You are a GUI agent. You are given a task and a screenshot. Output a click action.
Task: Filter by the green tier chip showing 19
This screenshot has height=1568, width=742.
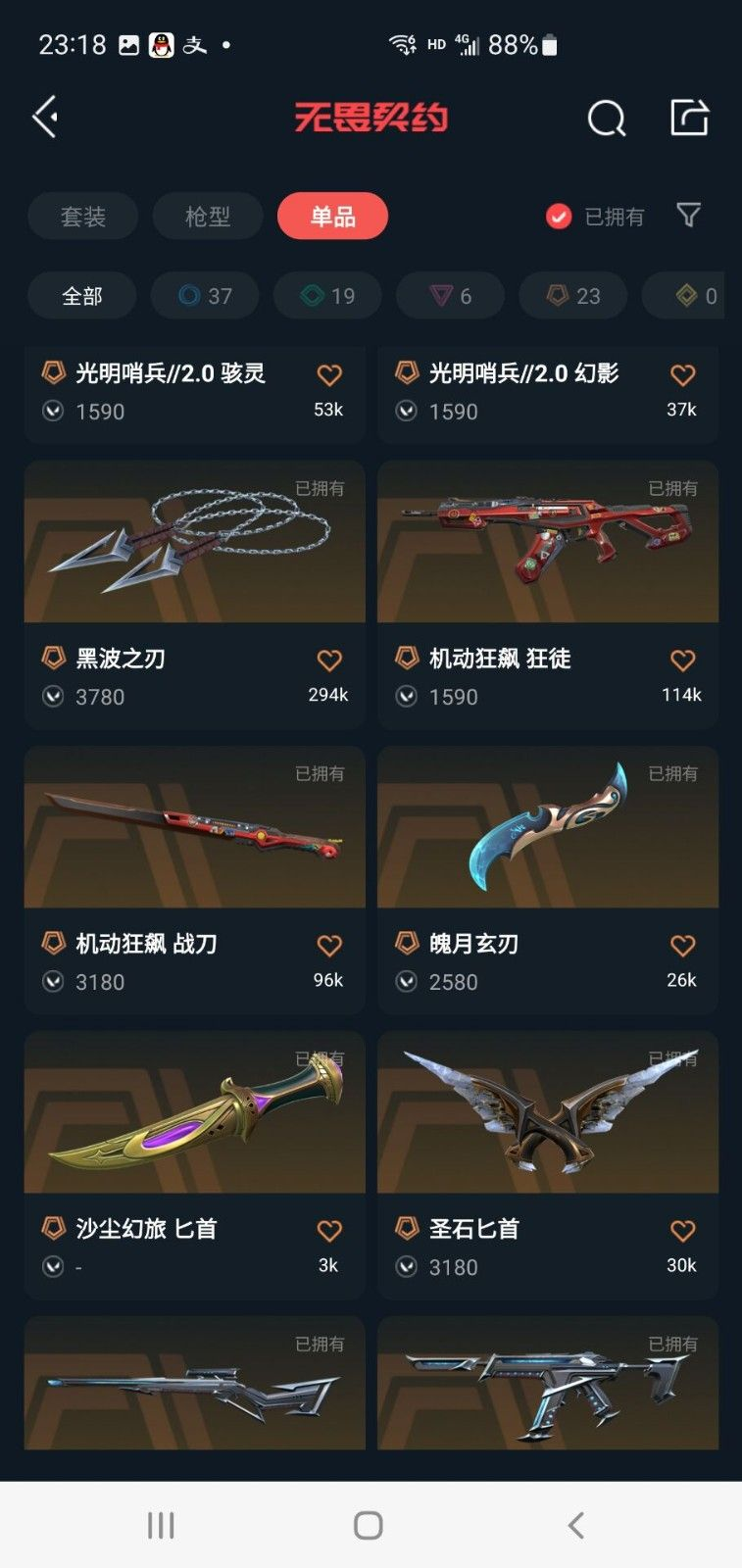[x=327, y=296]
